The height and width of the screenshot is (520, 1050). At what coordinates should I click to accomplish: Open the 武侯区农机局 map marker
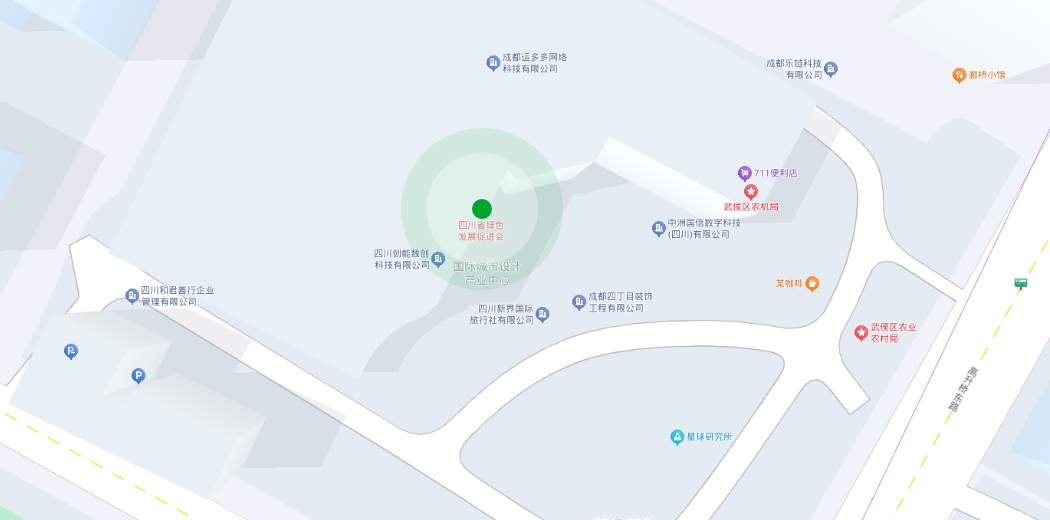click(750, 191)
